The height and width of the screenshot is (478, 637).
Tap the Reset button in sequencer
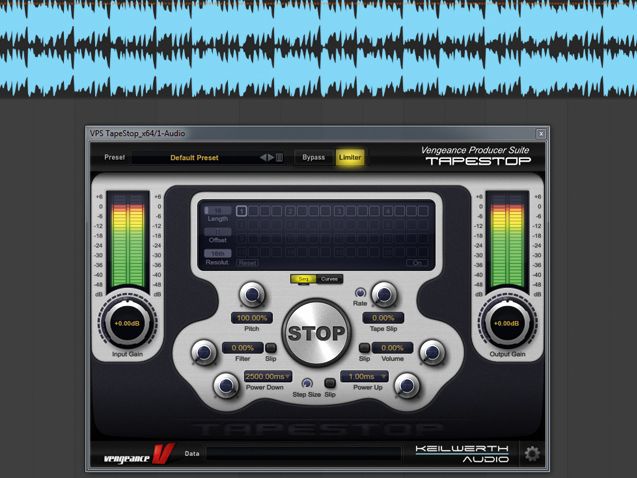pyautogui.click(x=246, y=262)
